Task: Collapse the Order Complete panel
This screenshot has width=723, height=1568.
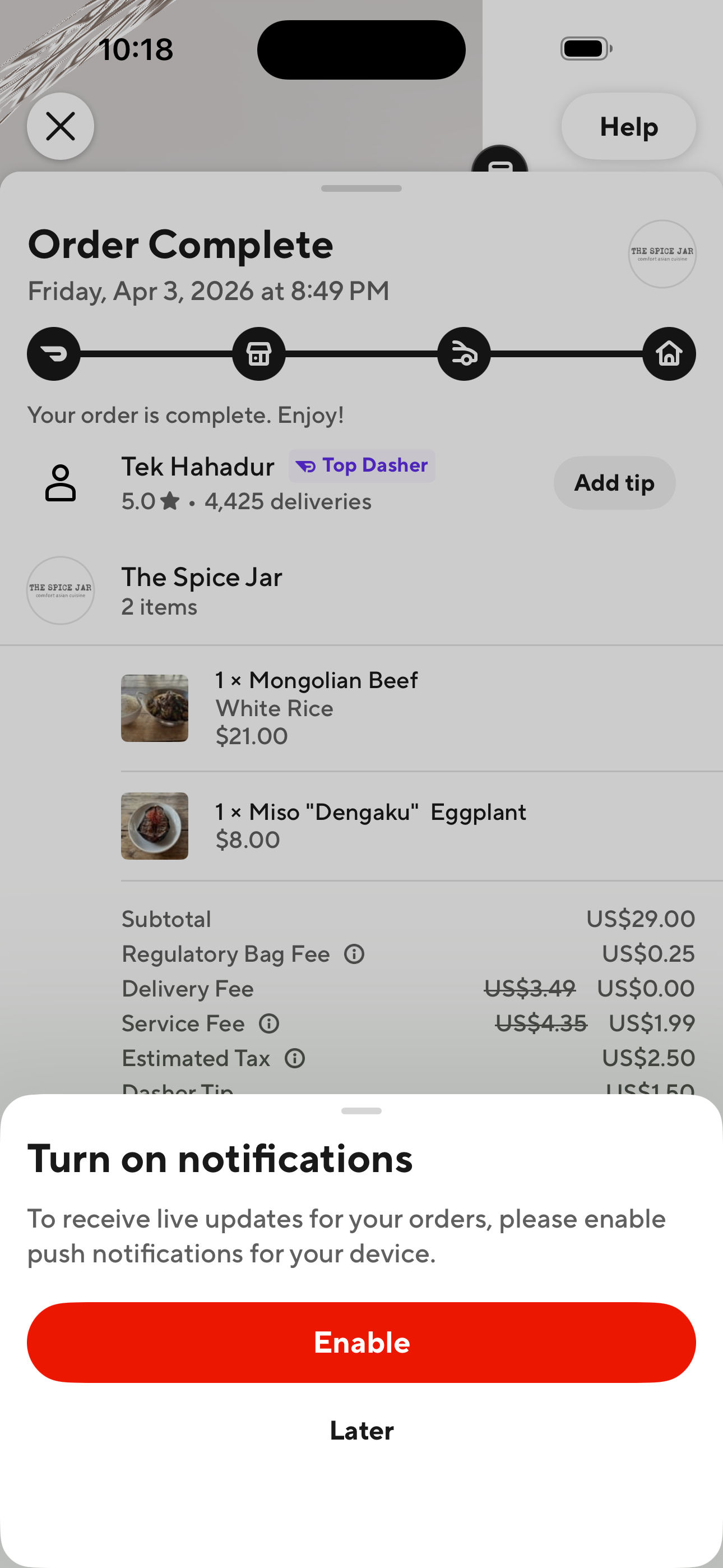Action: [361, 188]
